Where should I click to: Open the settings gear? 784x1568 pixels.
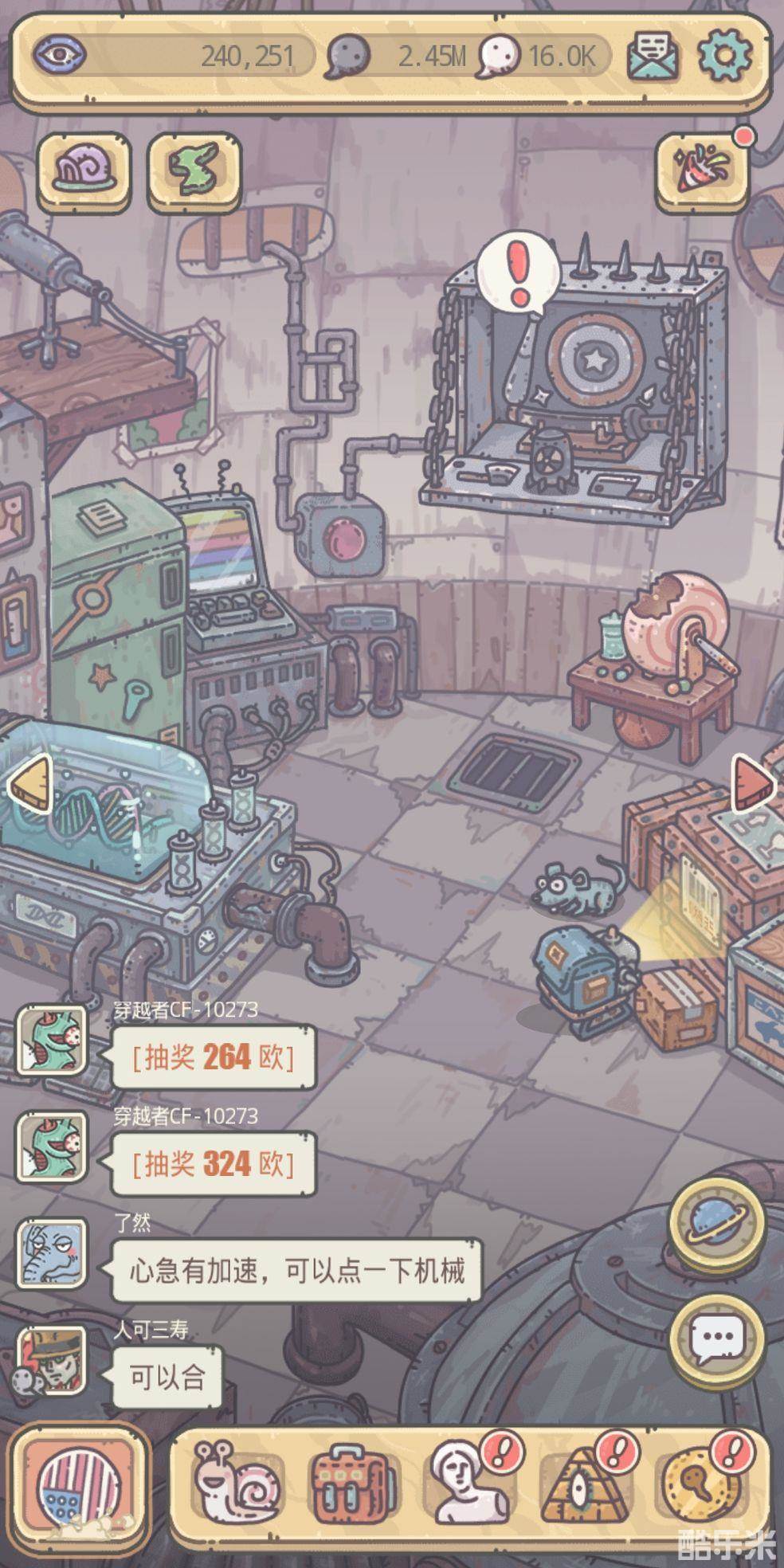coord(724,55)
